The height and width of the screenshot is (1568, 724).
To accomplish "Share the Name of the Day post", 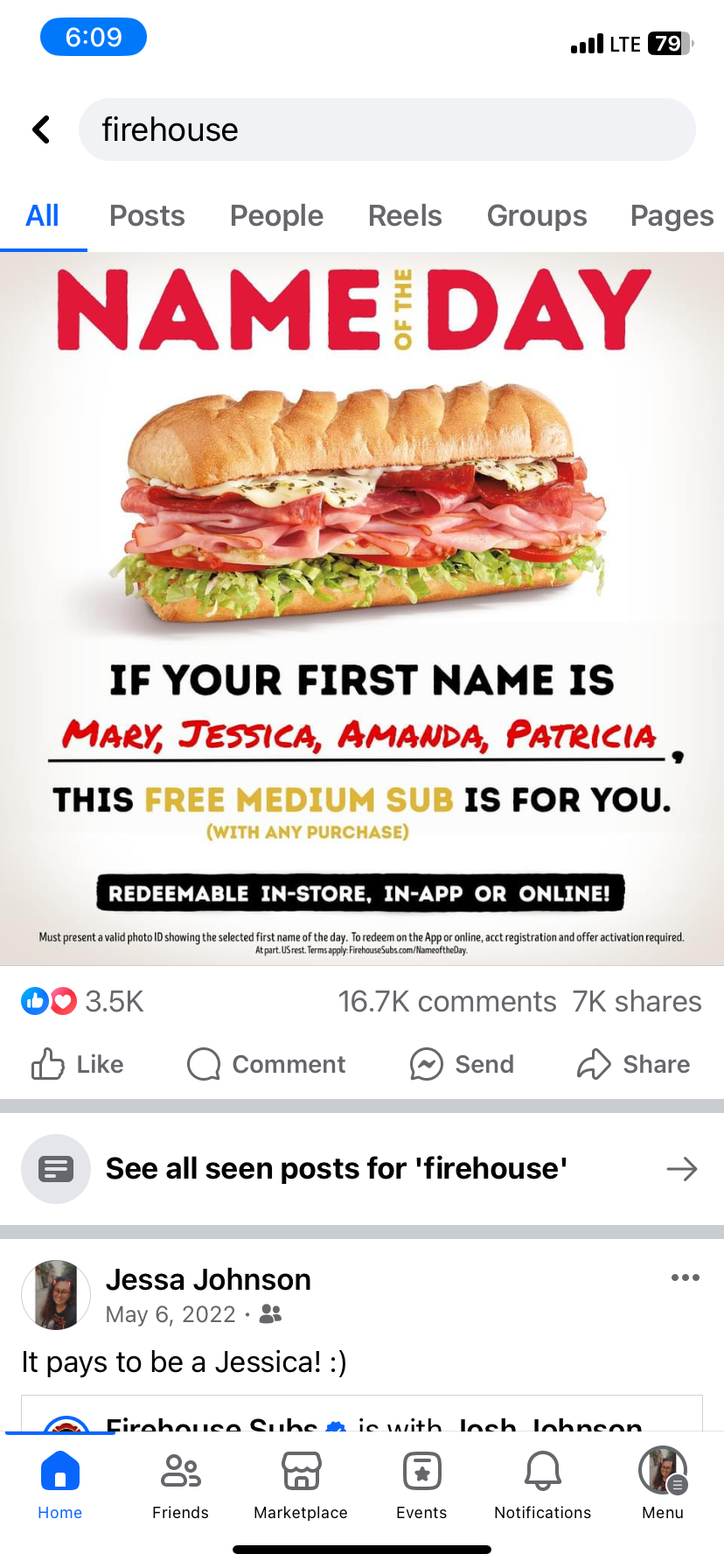I will pos(633,1064).
